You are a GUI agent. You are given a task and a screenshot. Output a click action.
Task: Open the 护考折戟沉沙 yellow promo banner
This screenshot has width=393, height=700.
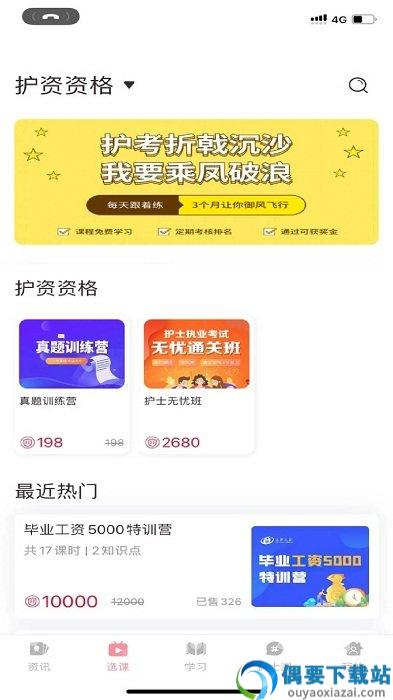click(196, 182)
